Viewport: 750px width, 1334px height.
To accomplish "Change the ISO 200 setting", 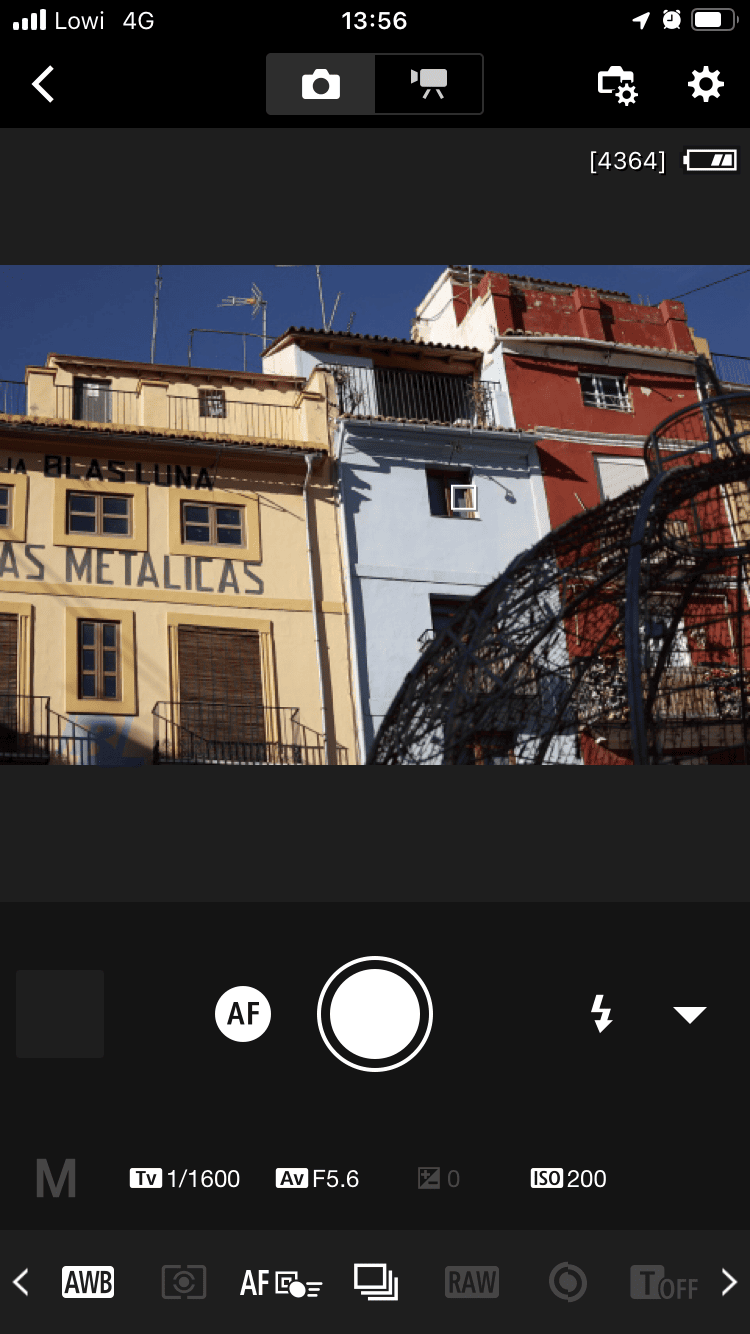I will 569,1179.
